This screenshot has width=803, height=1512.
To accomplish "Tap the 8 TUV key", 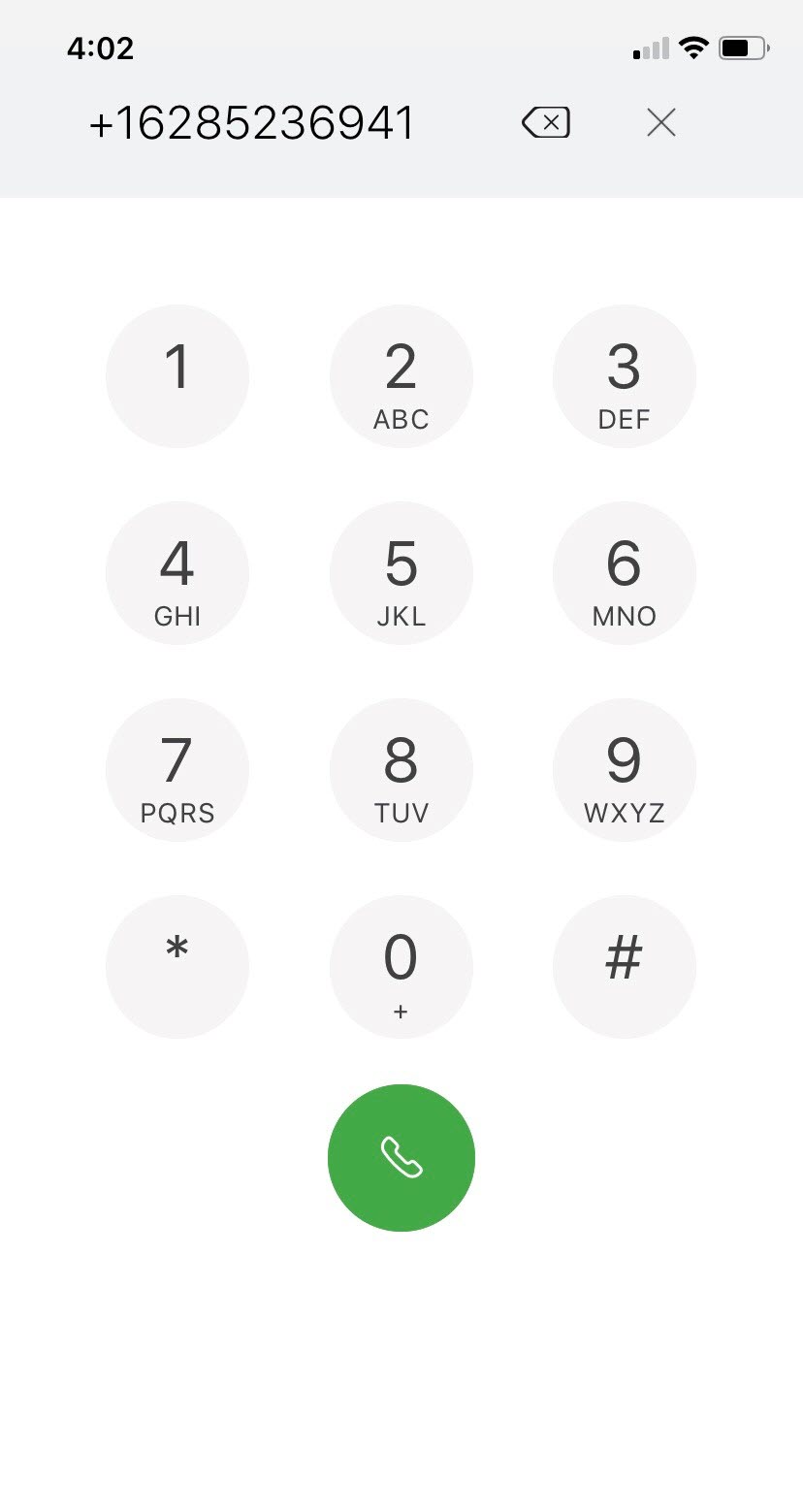I will coord(401,770).
